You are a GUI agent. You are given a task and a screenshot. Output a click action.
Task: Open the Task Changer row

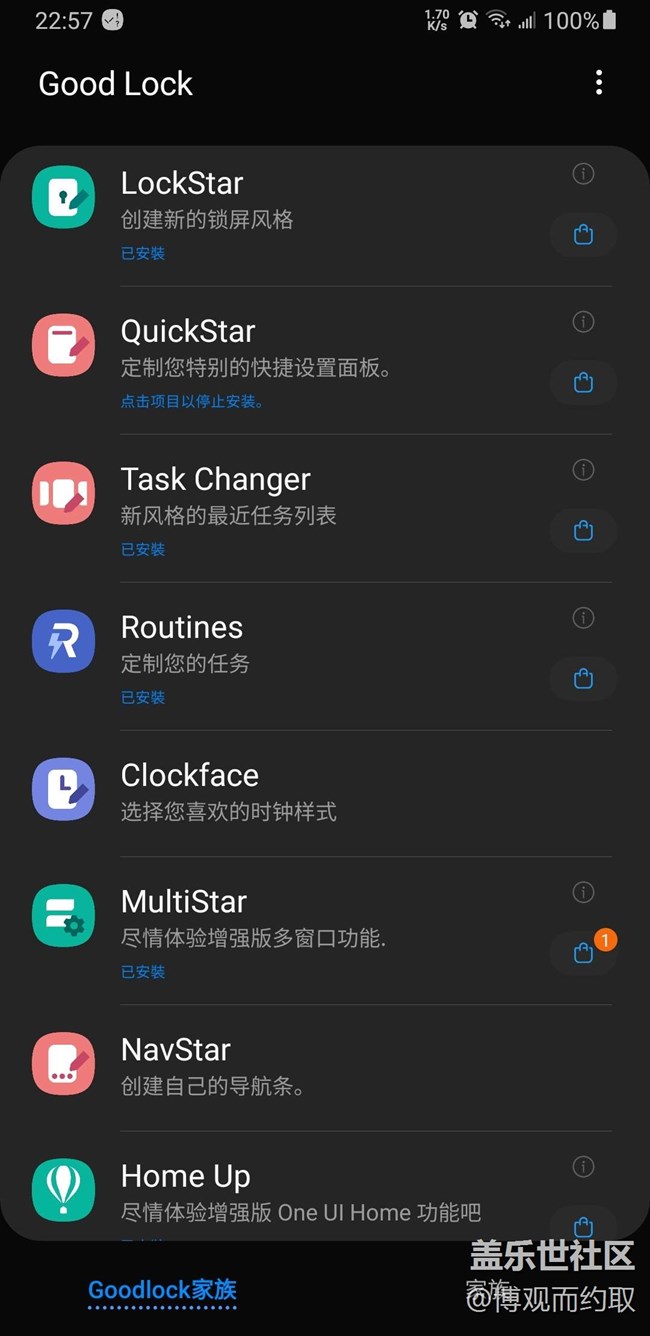click(300, 508)
